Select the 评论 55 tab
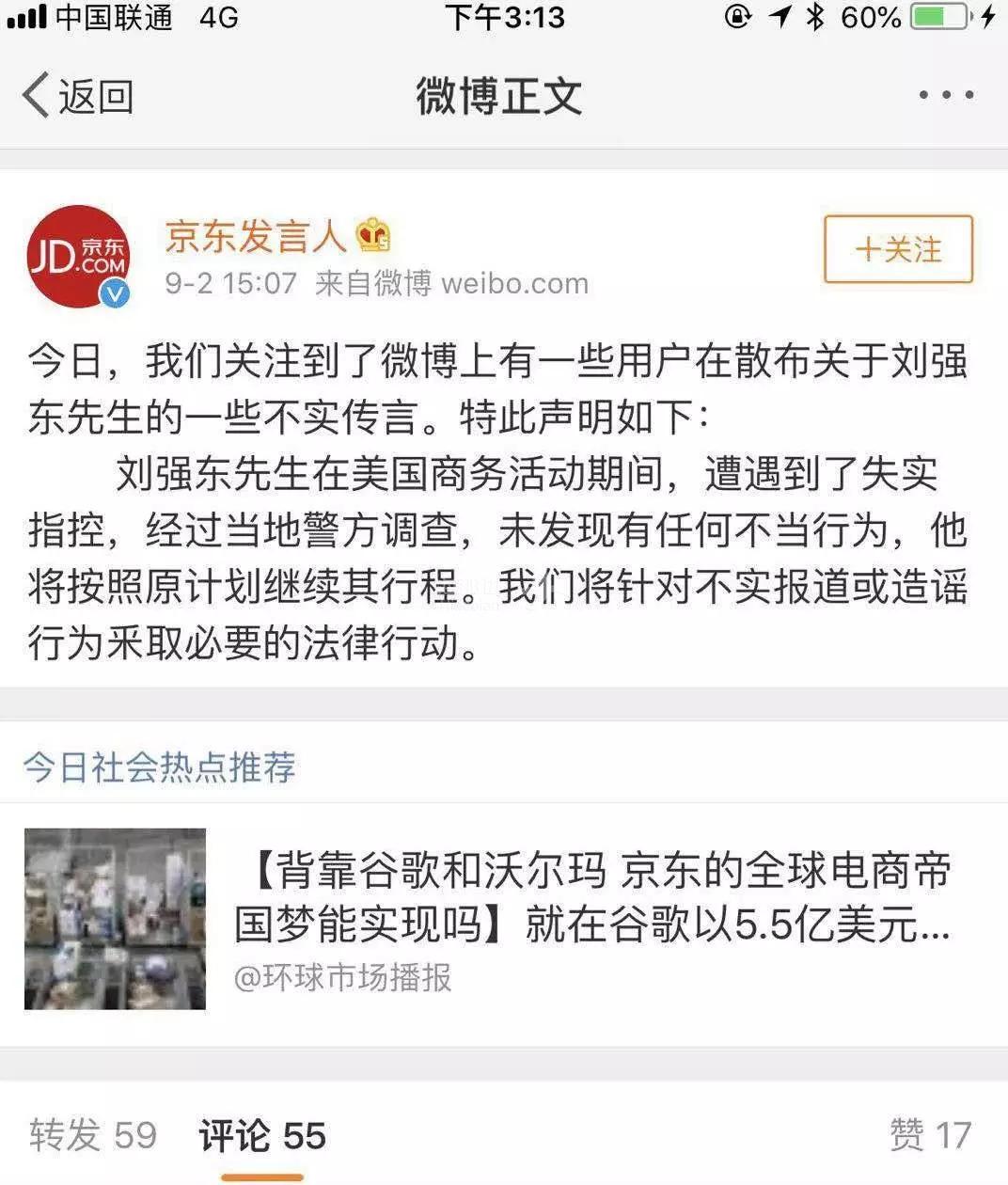 (262, 1136)
